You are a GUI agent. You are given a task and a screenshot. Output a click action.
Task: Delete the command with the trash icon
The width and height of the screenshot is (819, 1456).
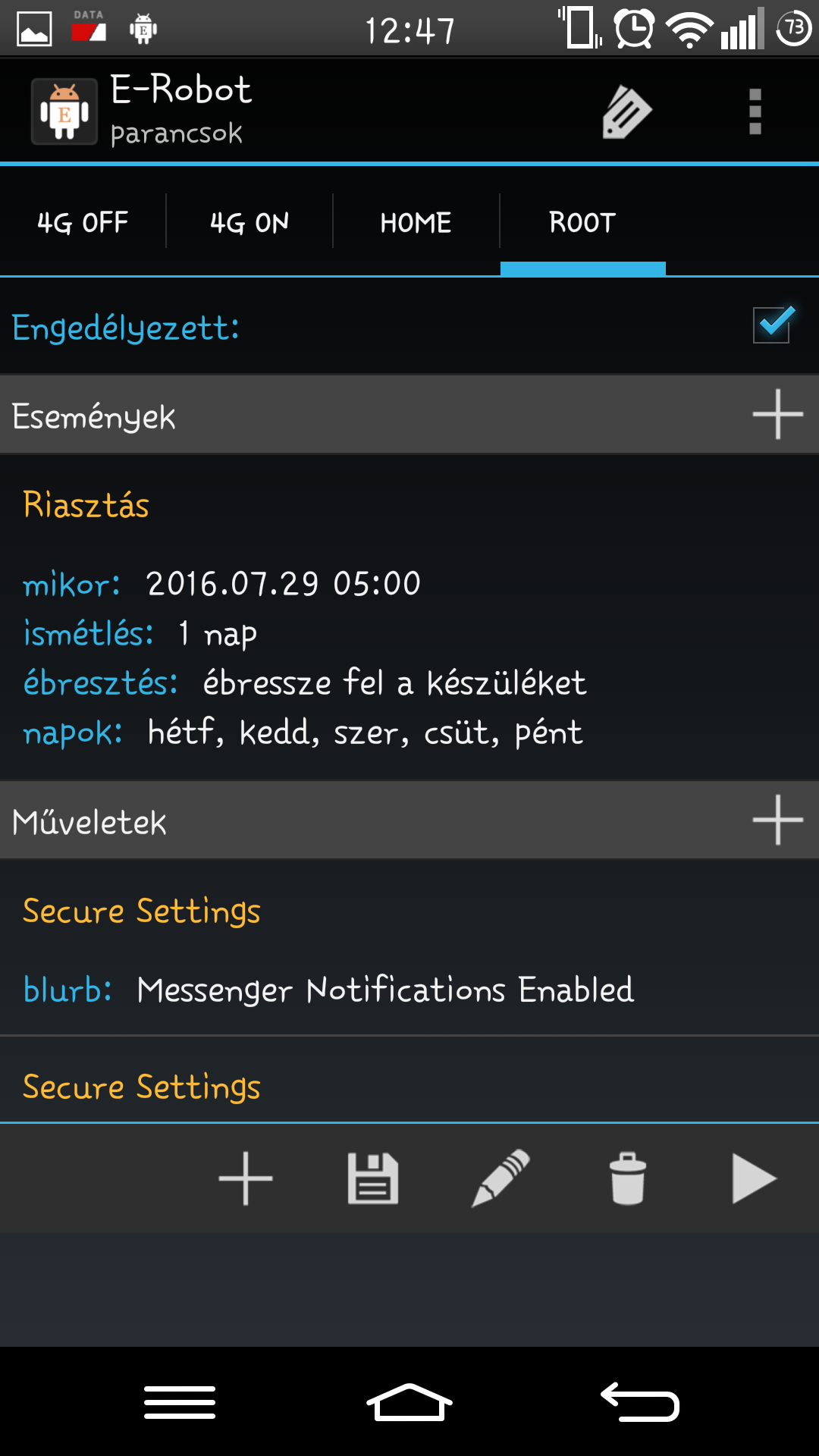click(628, 1178)
